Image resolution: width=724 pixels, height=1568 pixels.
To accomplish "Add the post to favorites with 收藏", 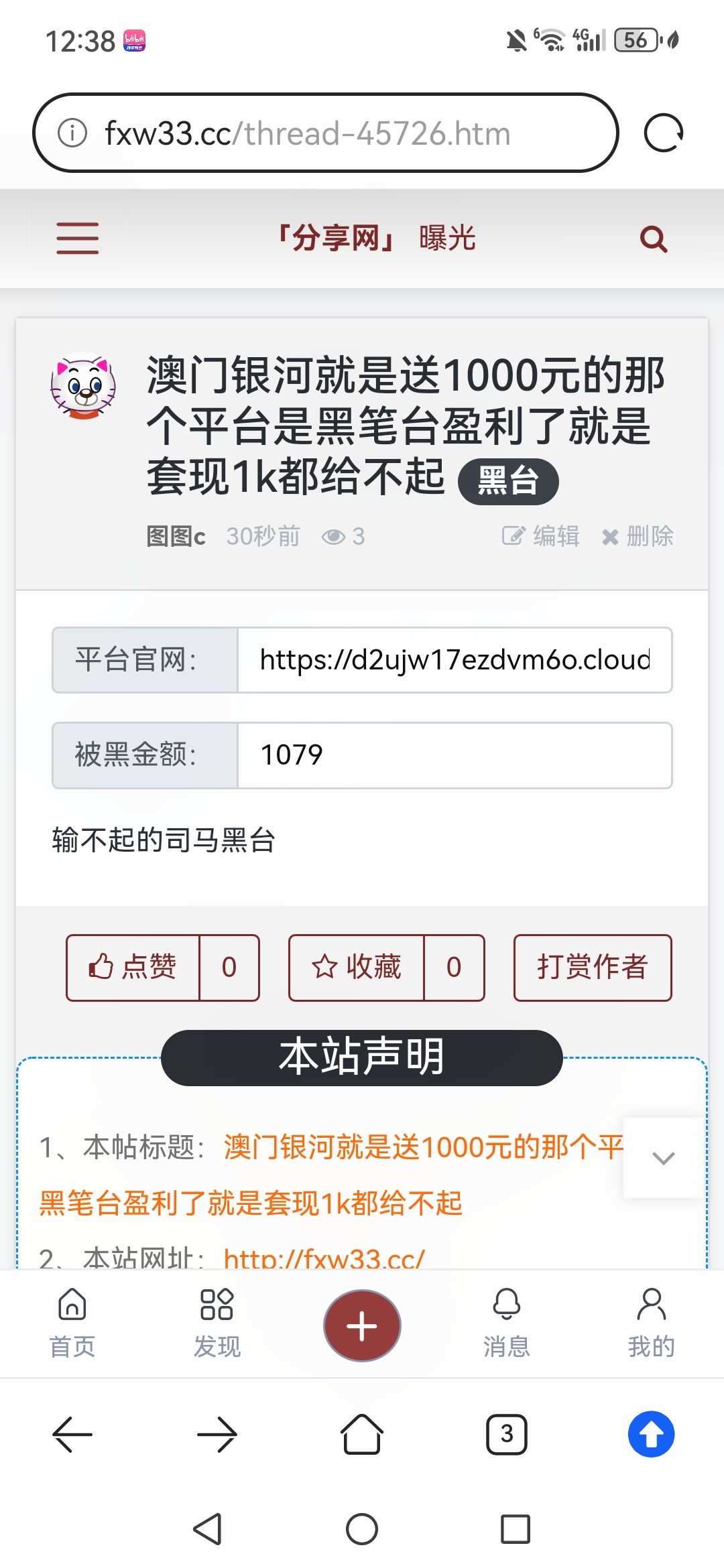I will [357, 967].
